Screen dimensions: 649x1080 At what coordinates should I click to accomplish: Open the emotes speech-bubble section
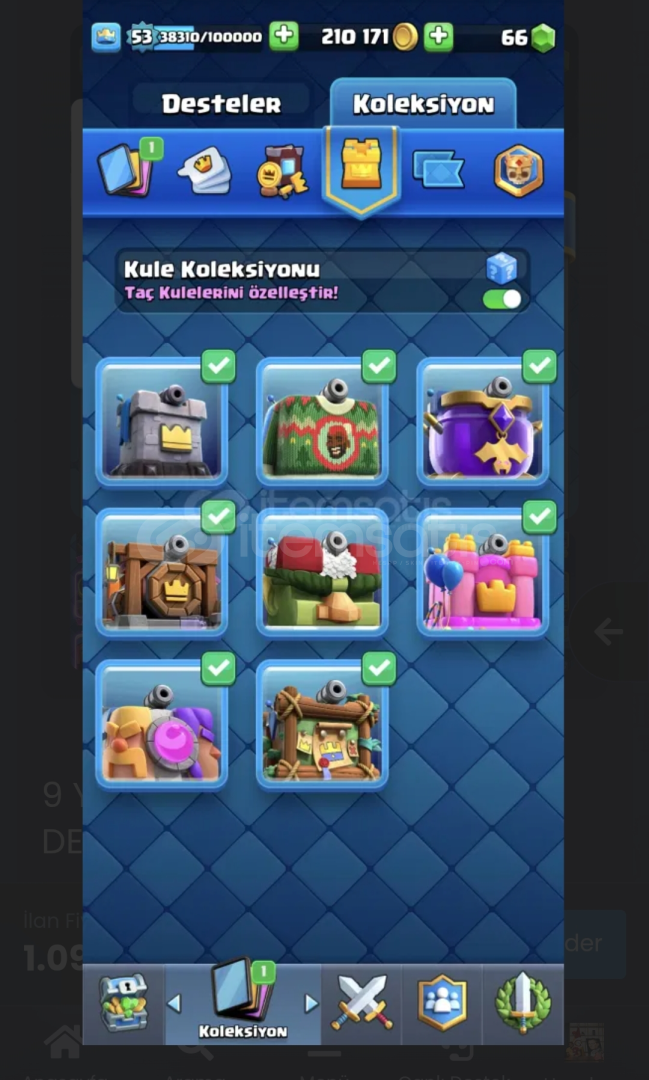pos(204,171)
